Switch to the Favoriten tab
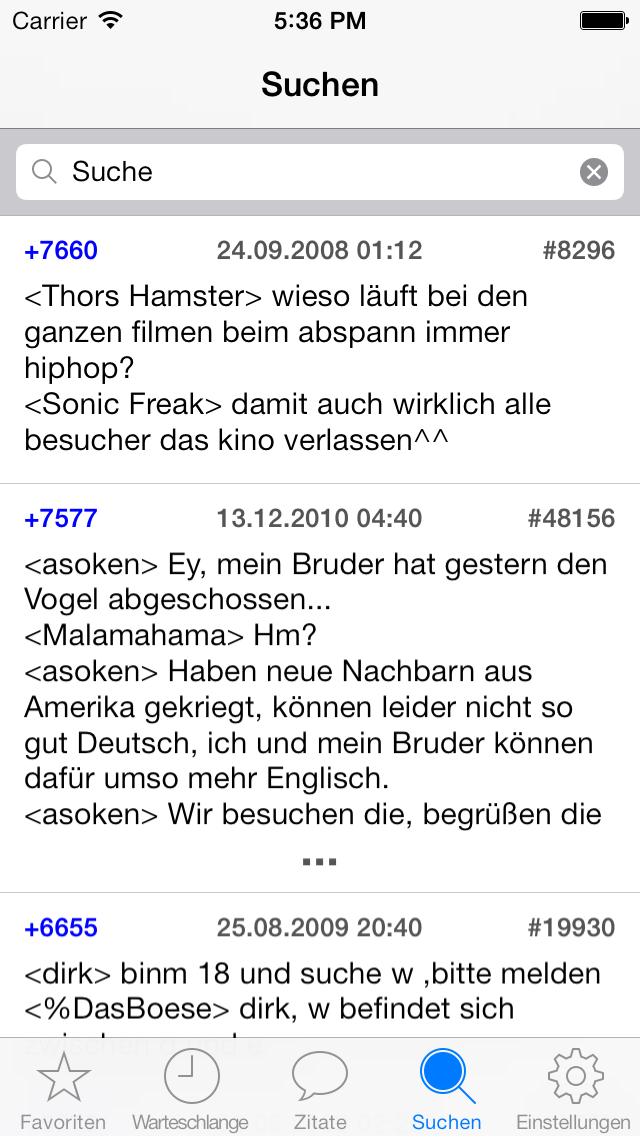This screenshot has height=1136, width=640. [x=63, y=1089]
